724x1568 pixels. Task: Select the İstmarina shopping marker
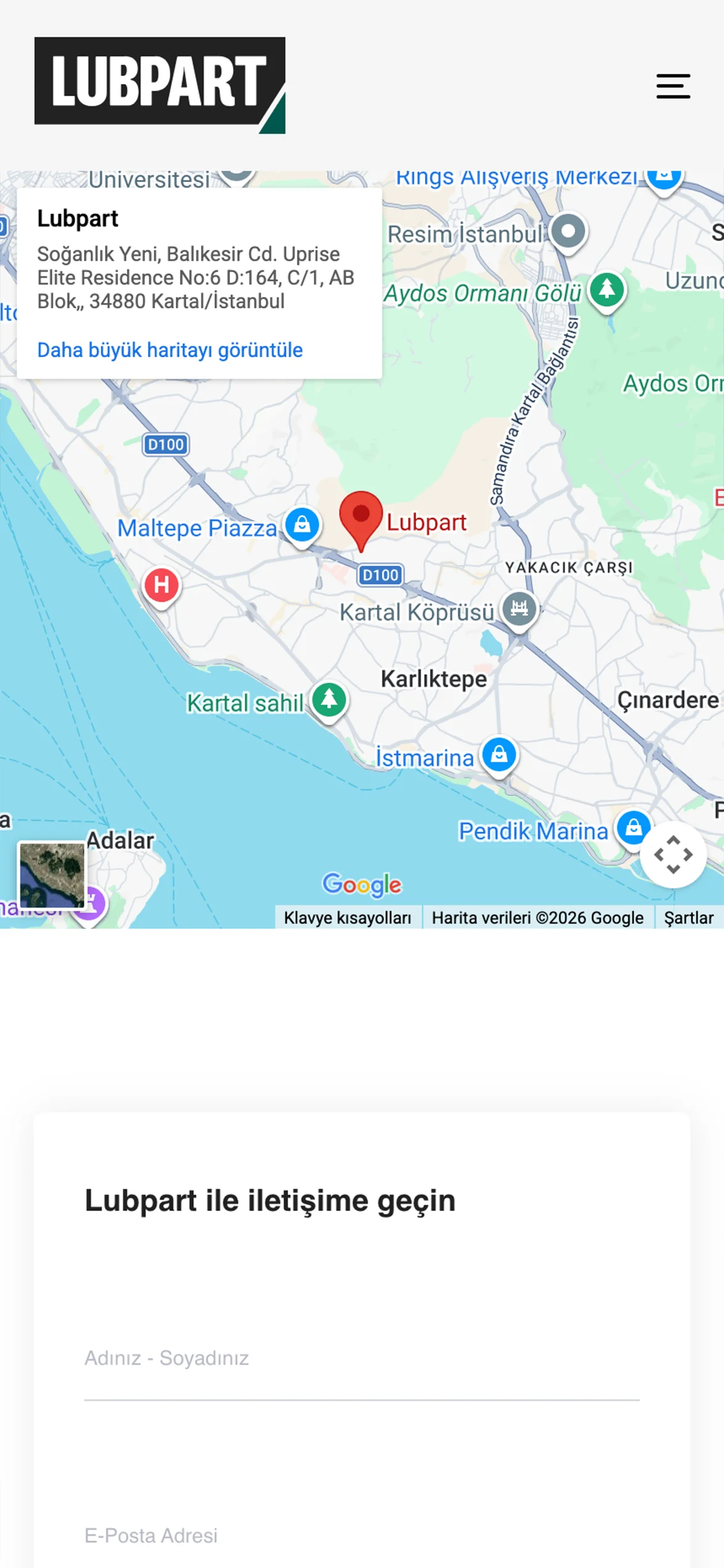pos(499,754)
